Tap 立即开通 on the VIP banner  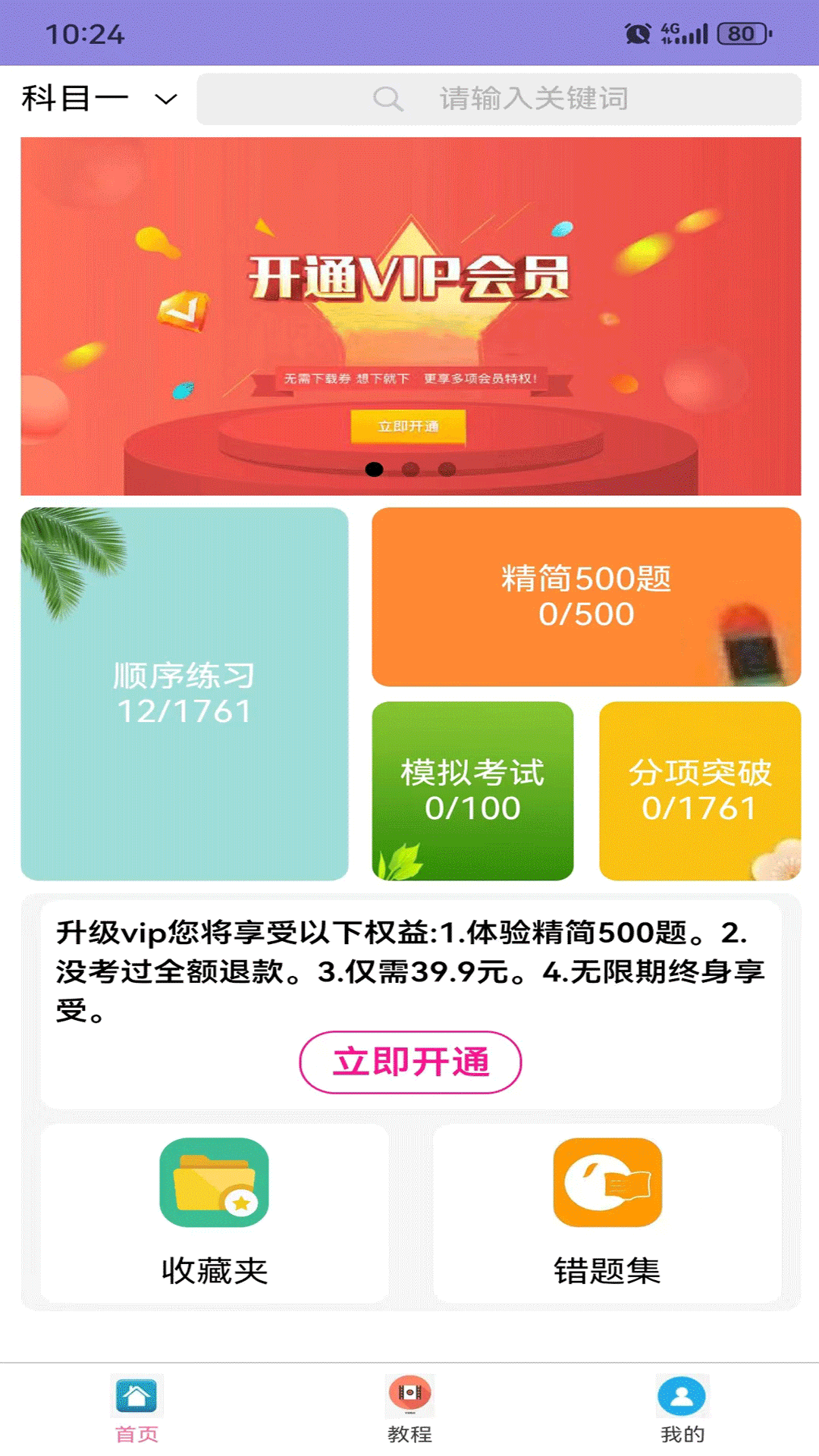point(409,427)
